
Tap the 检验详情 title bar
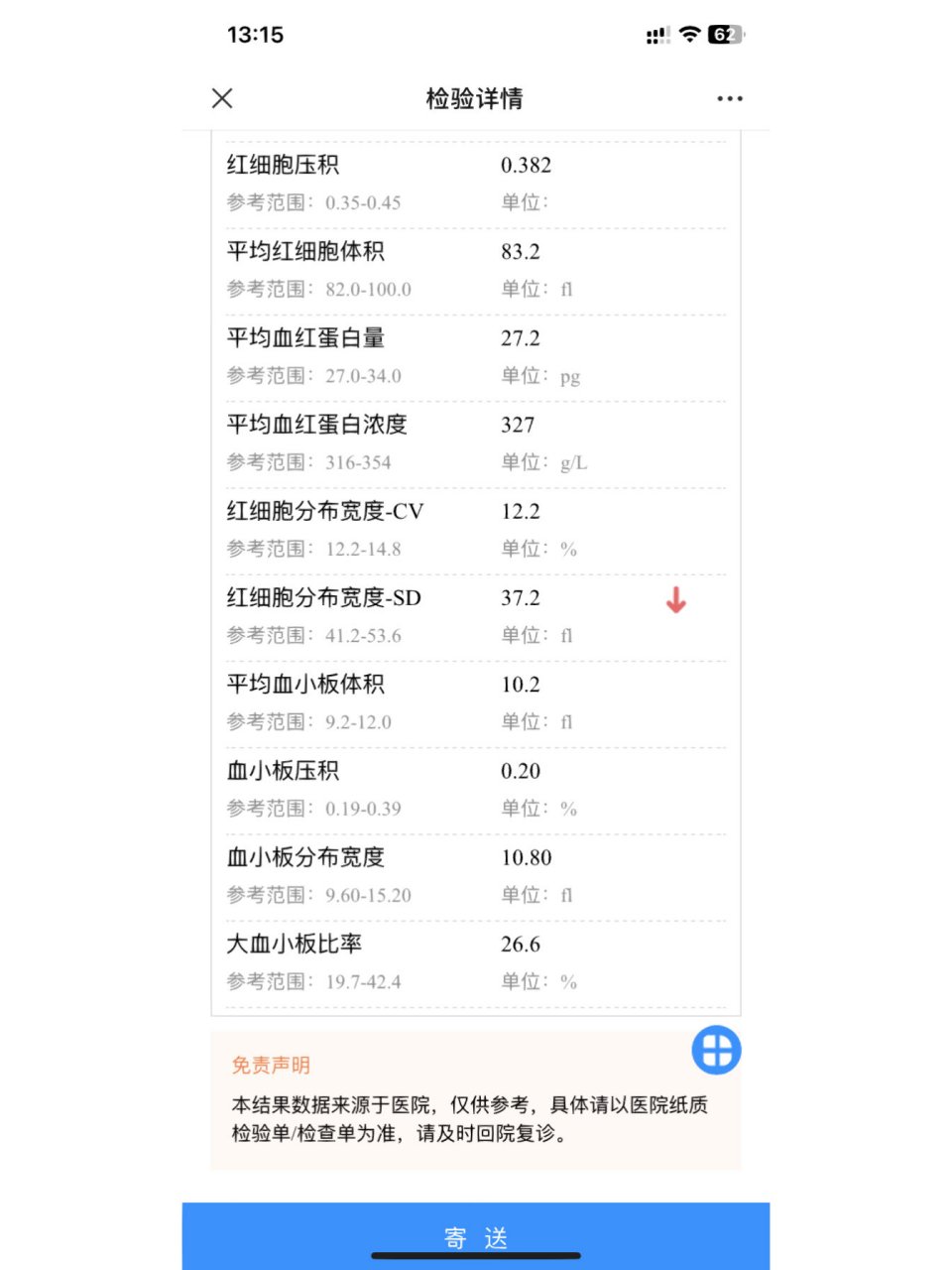[476, 98]
